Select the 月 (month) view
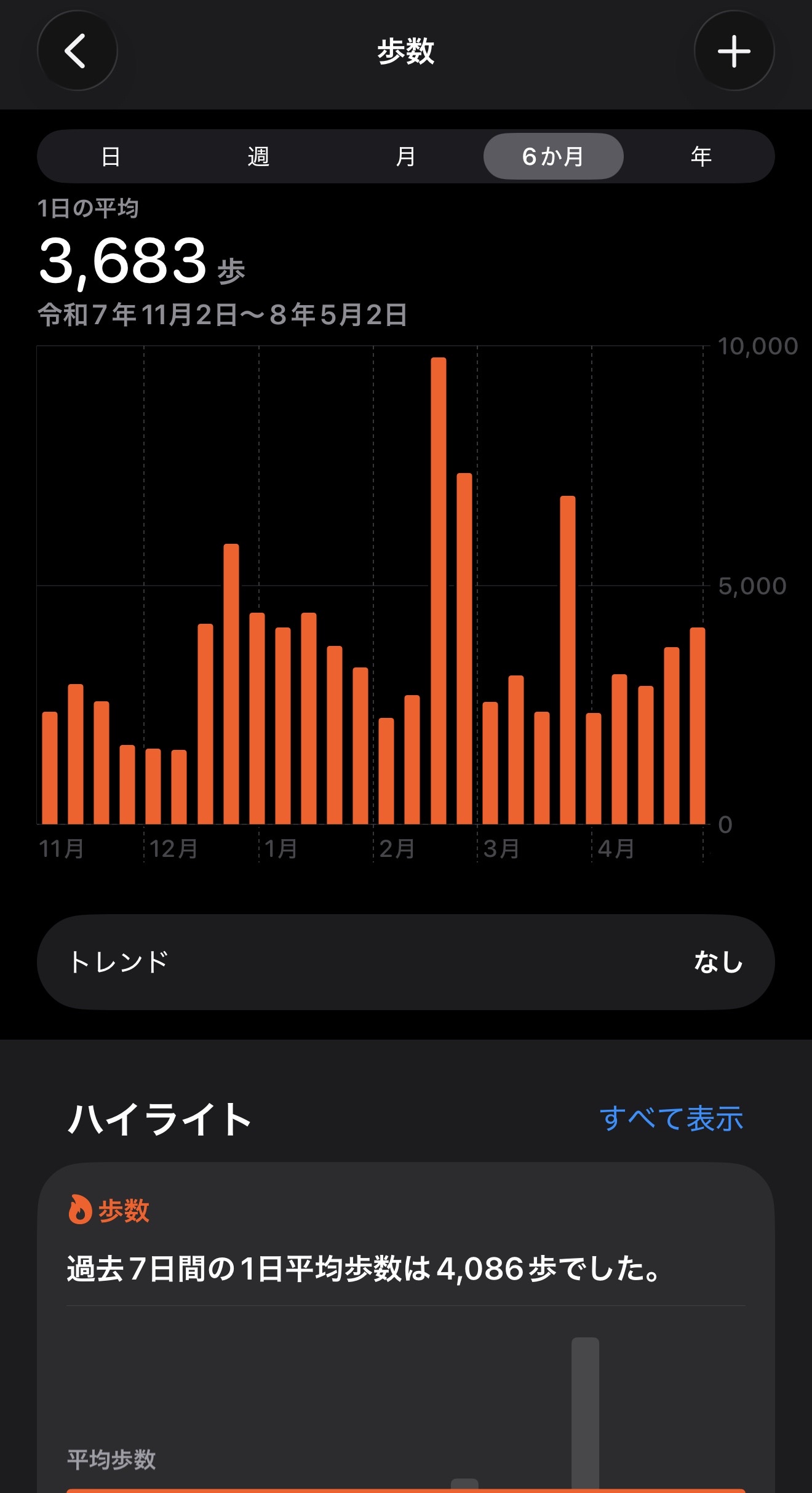Viewport: 812px width, 1493px height. (x=405, y=157)
